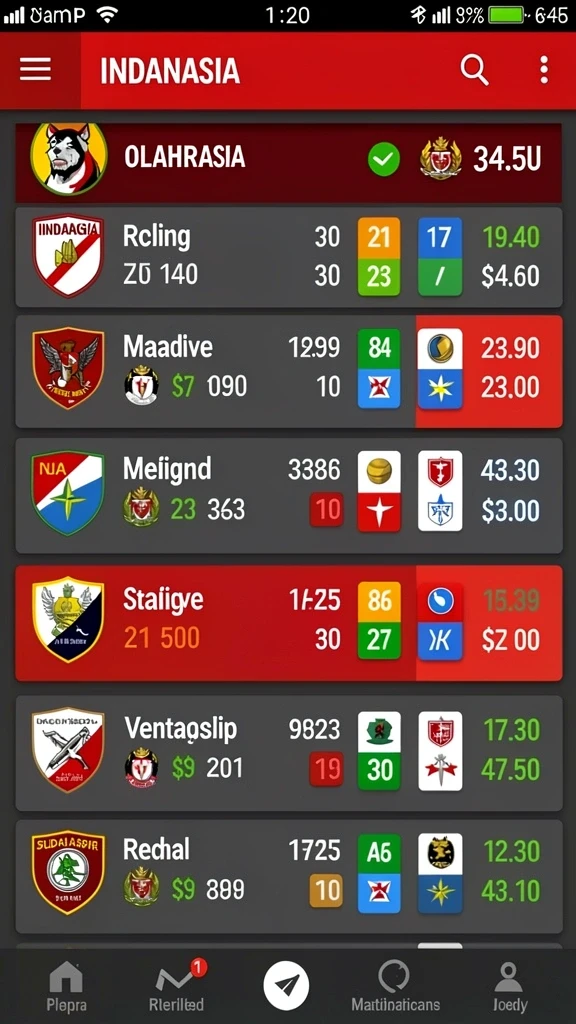This screenshot has width=576, height=1024.
Task: Open the Rcling team row
Action: [x=288, y=257]
